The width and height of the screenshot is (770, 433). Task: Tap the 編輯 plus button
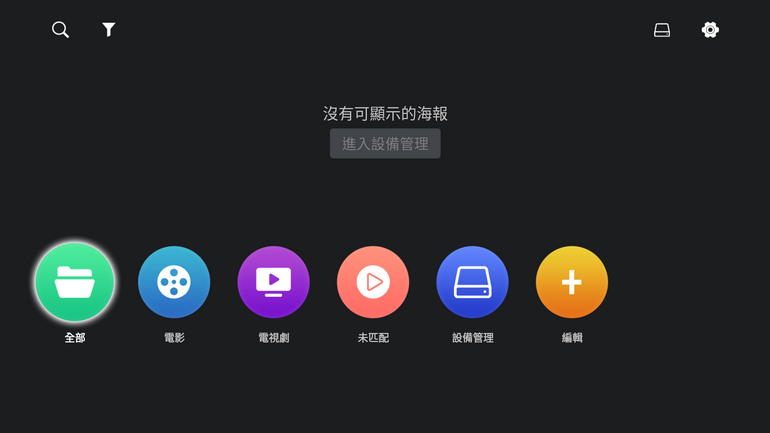(572, 283)
